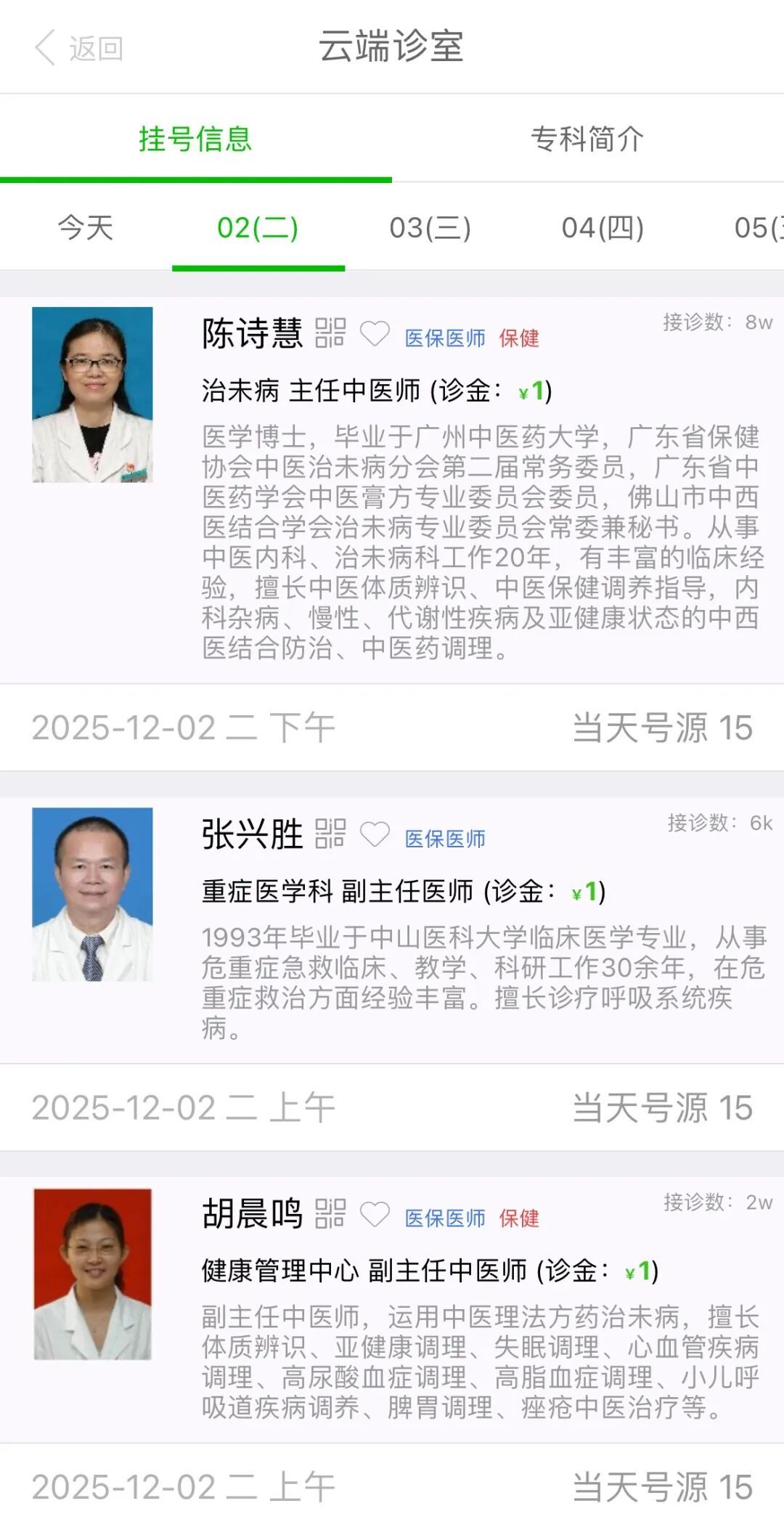
Task: Select the 02(二) date tab
Action: (x=258, y=228)
